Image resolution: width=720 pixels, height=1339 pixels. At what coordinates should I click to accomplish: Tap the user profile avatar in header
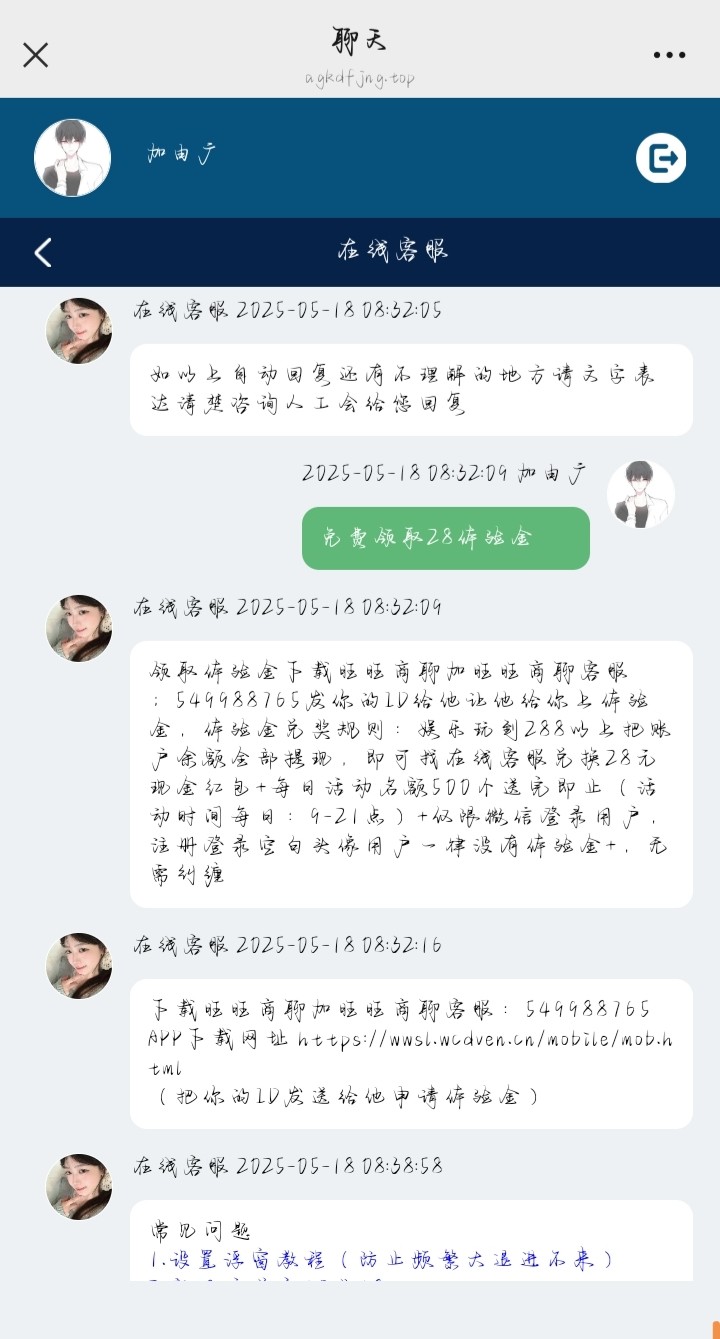[x=72, y=158]
